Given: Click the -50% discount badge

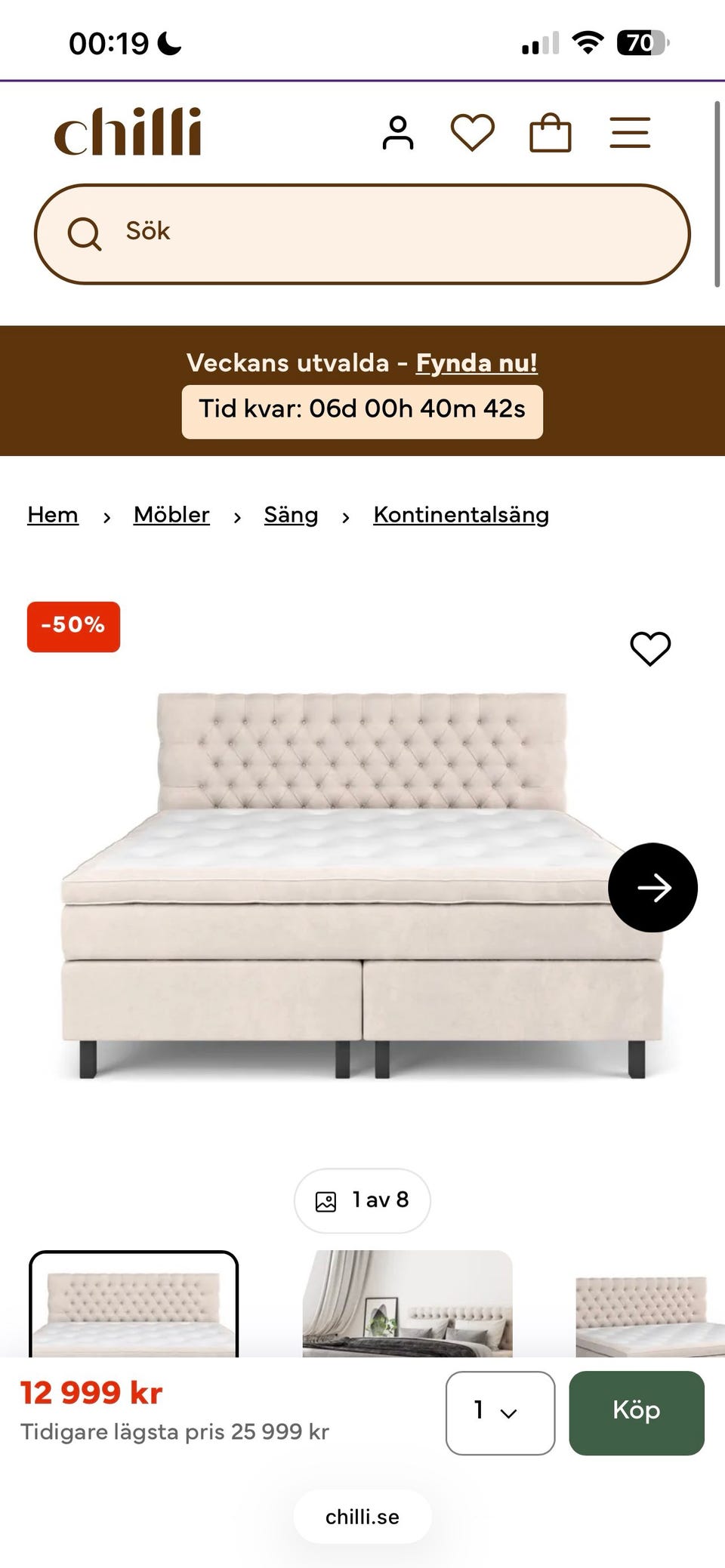Looking at the screenshot, I should [x=72, y=625].
